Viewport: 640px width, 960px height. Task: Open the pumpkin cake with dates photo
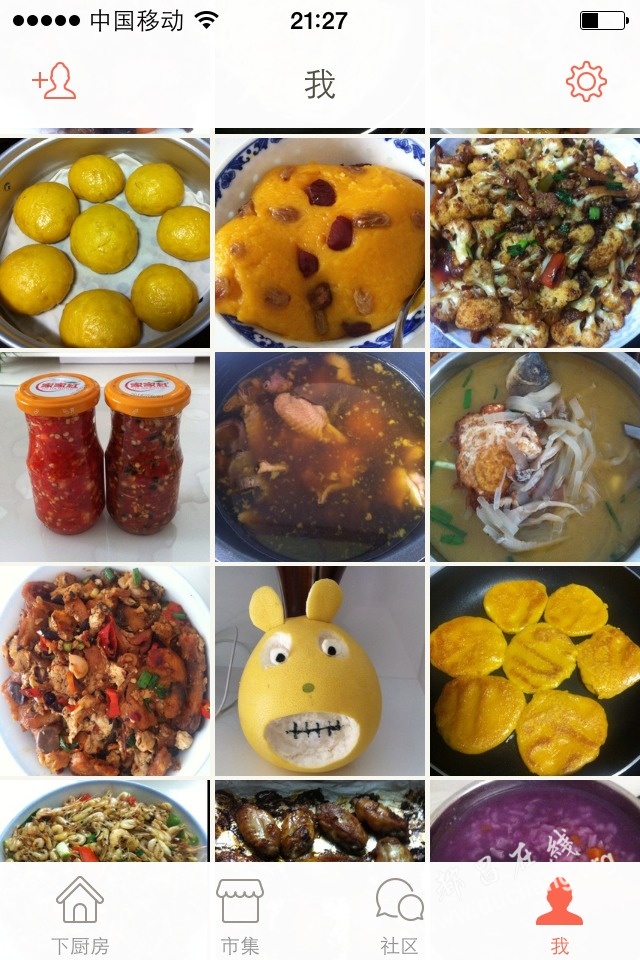tap(320, 243)
